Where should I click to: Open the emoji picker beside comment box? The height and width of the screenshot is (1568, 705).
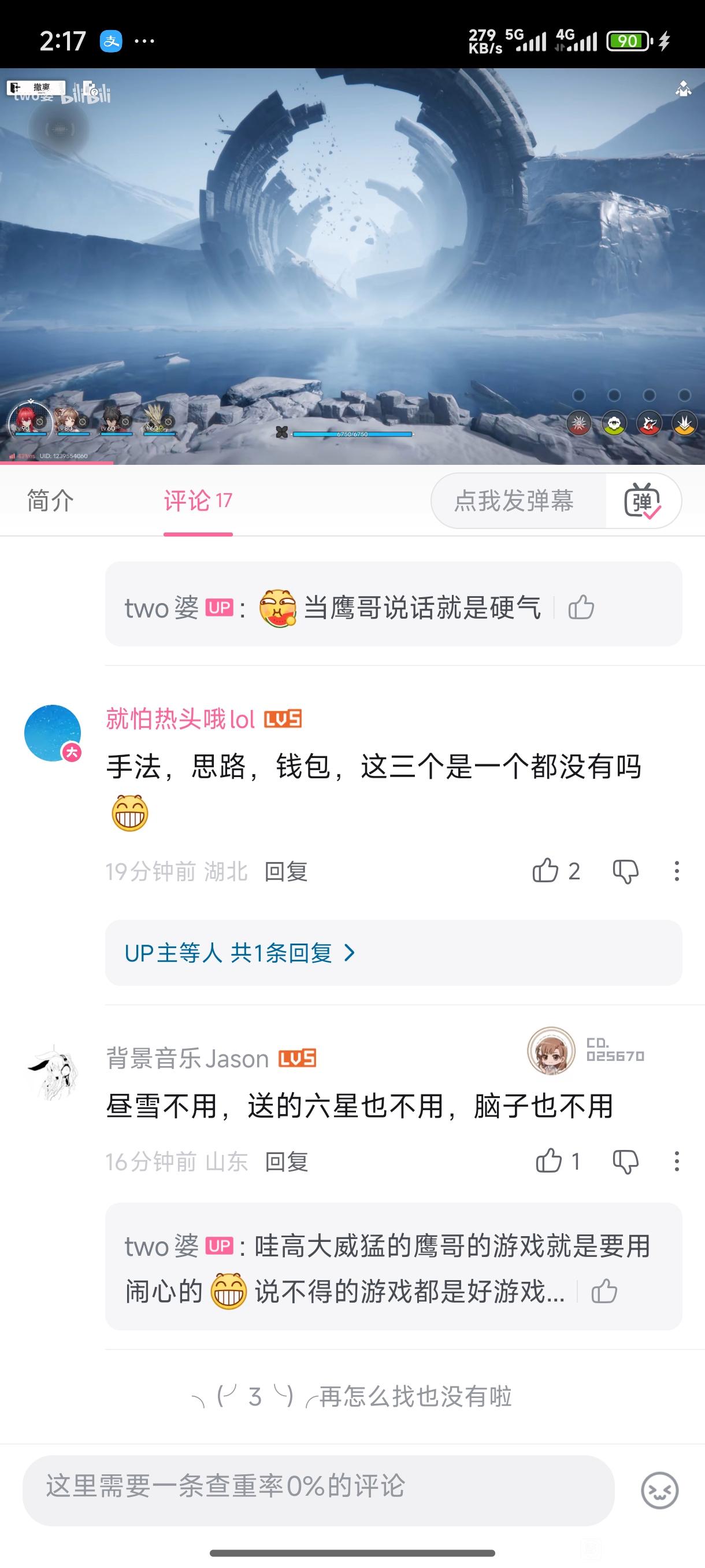click(659, 1490)
